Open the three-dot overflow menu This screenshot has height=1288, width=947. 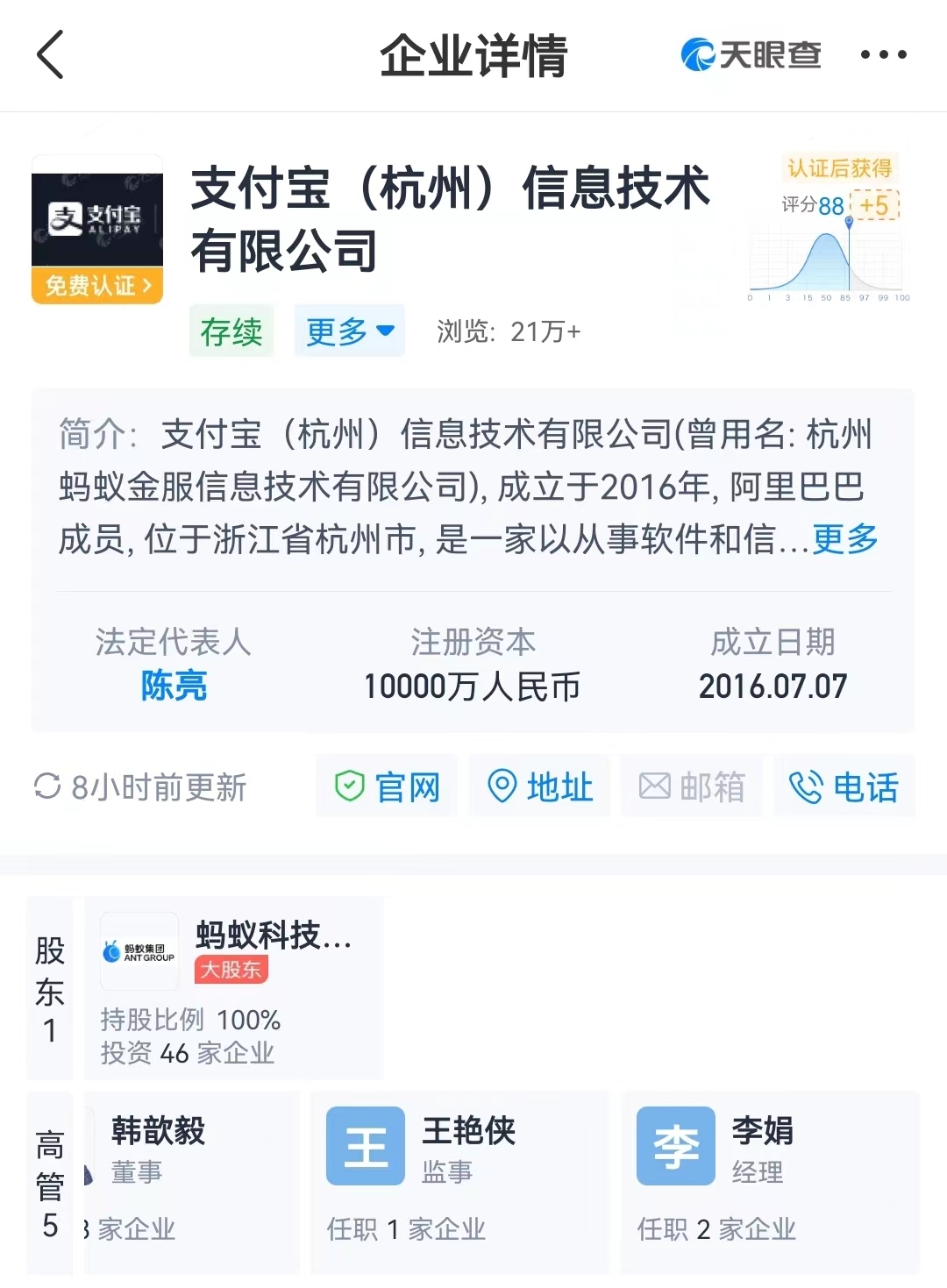pyautogui.click(x=883, y=54)
